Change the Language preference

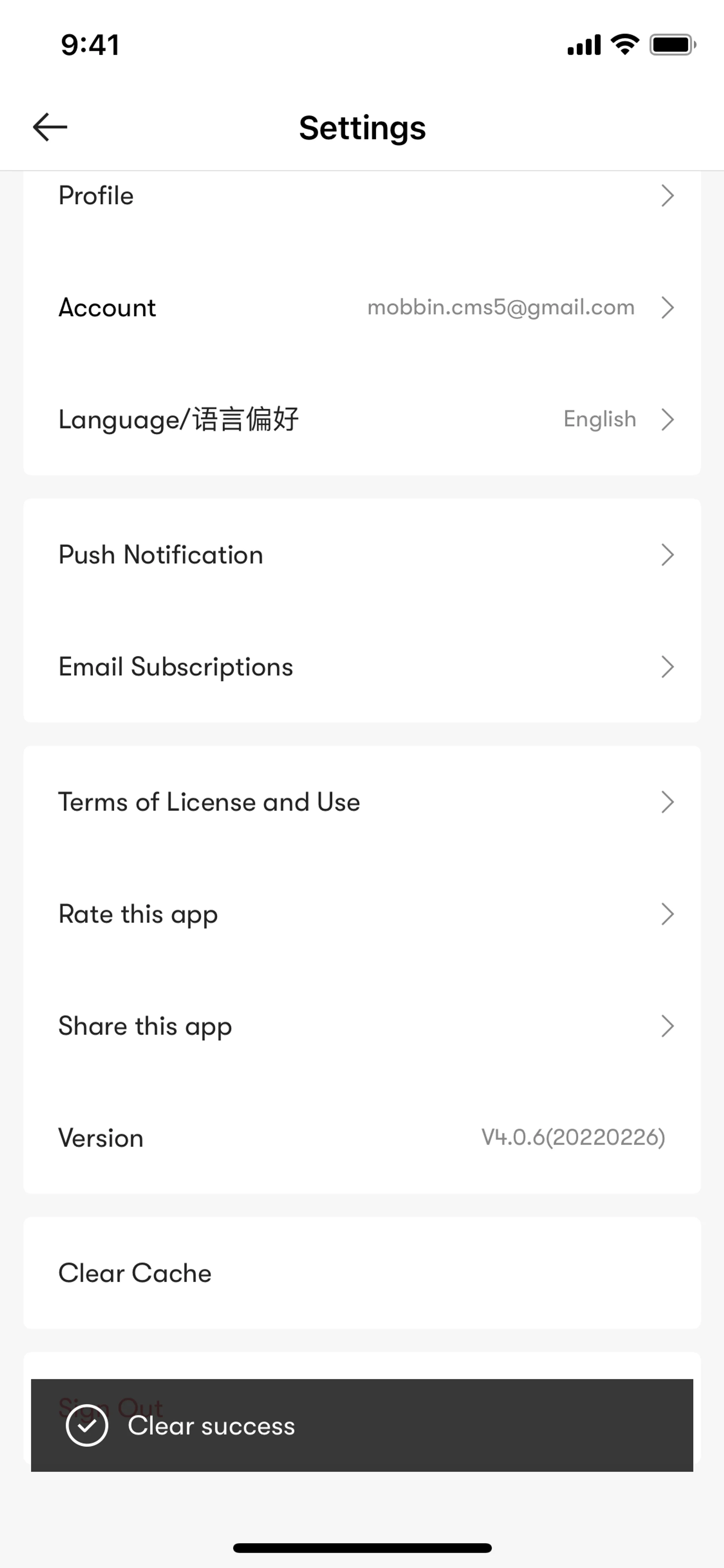tap(362, 419)
